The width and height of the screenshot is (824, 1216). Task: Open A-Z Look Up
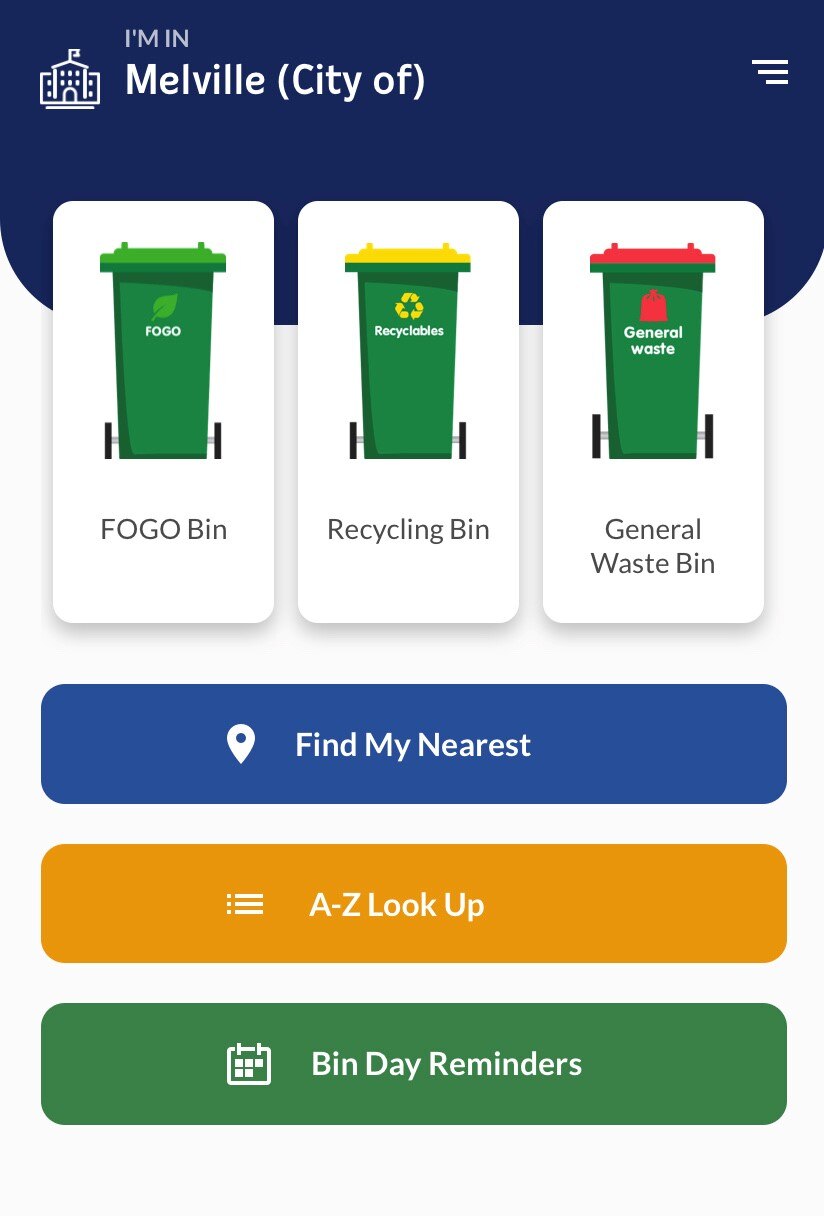[413, 903]
